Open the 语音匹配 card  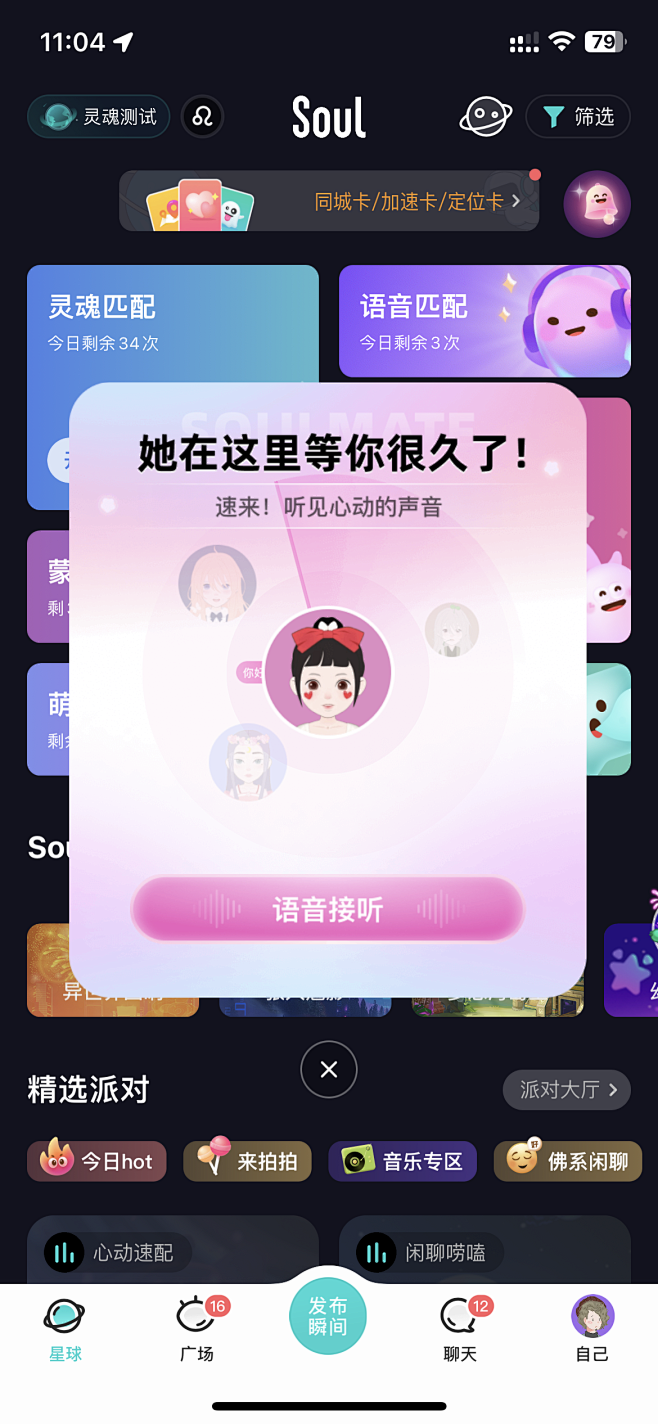[485, 321]
